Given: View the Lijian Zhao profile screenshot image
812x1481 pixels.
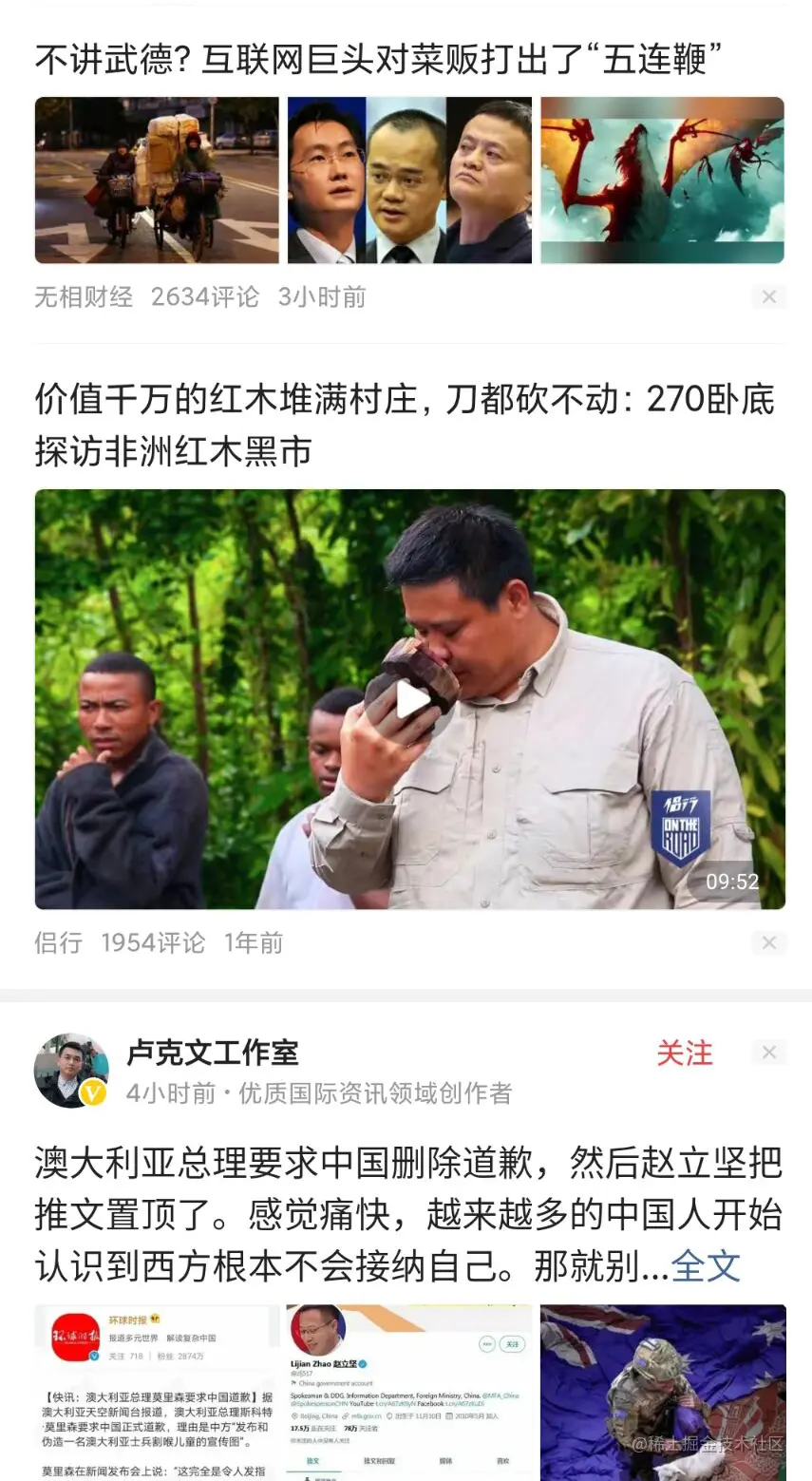Looking at the screenshot, I should [410, 1392].
